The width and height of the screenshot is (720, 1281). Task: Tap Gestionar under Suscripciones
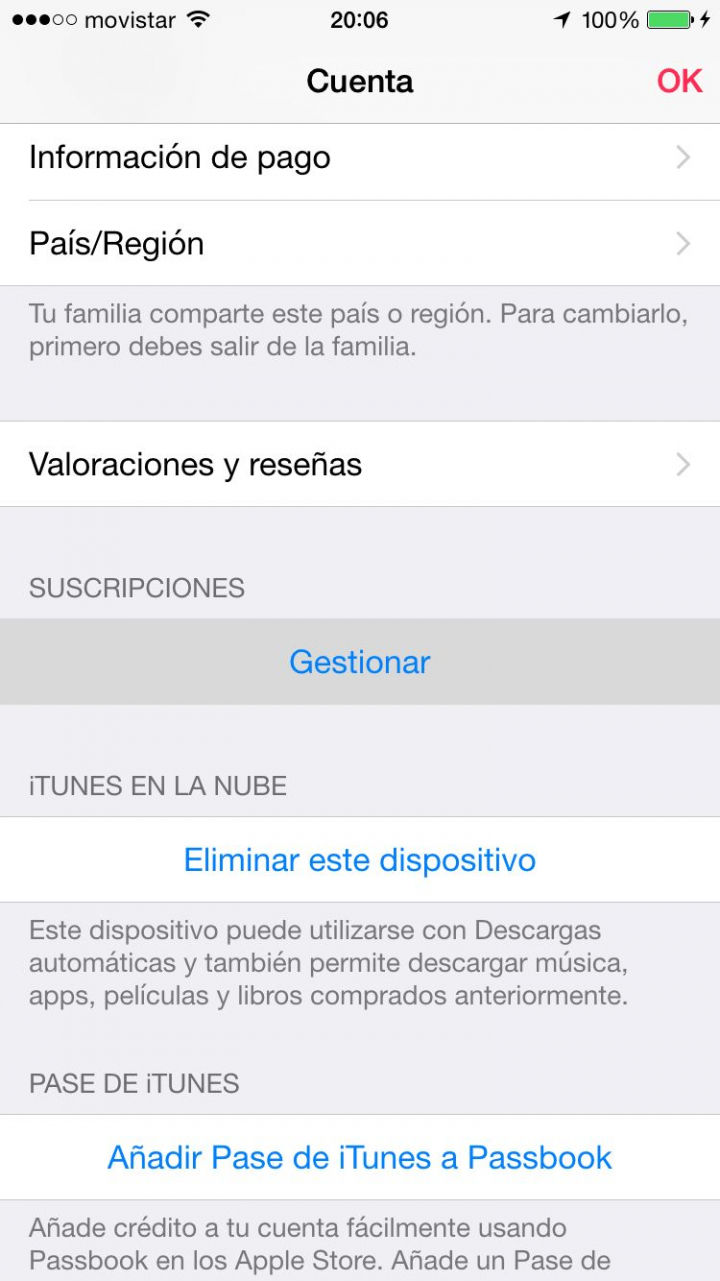pos(360,662)
